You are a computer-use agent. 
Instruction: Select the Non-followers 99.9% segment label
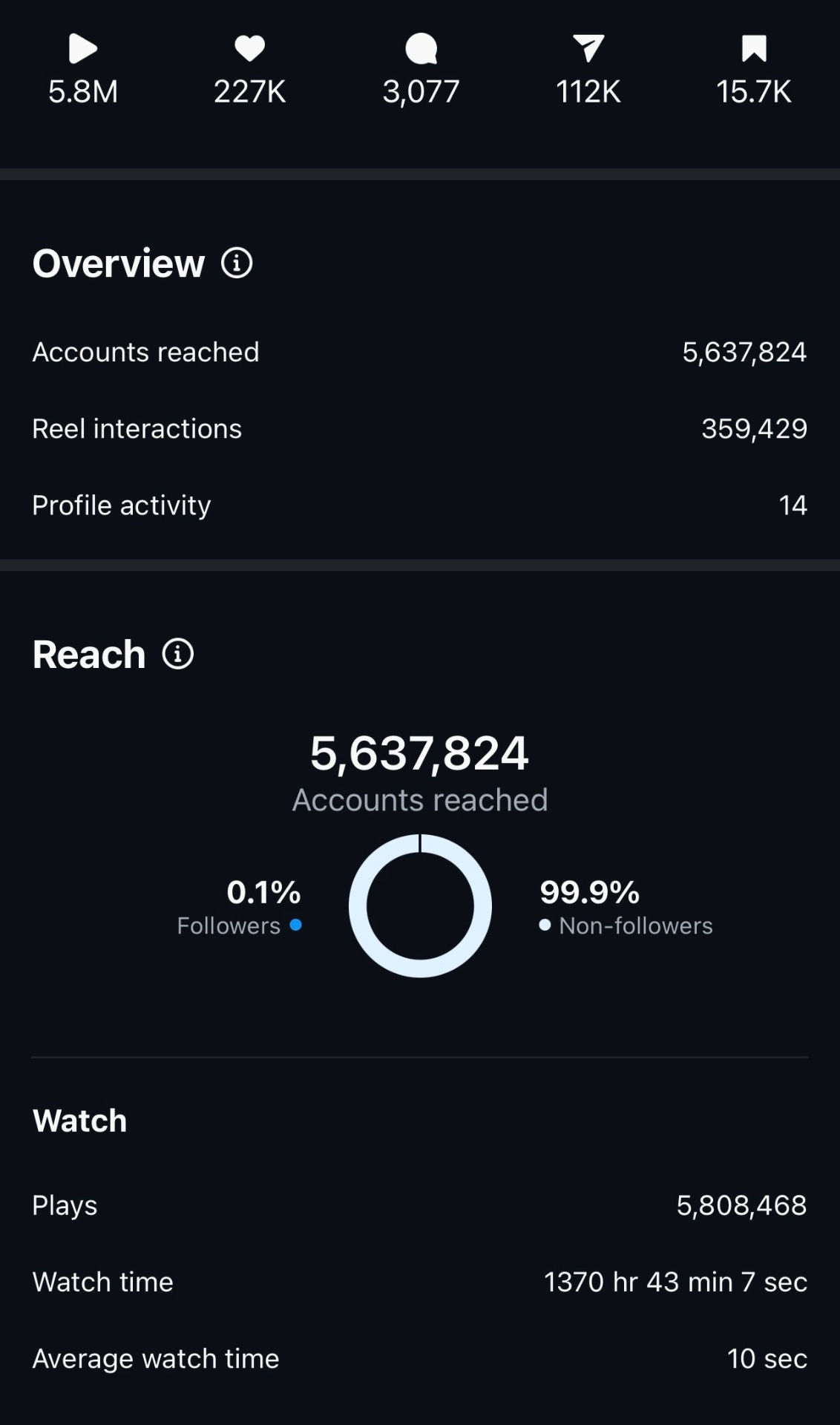(x=590, y=893)
